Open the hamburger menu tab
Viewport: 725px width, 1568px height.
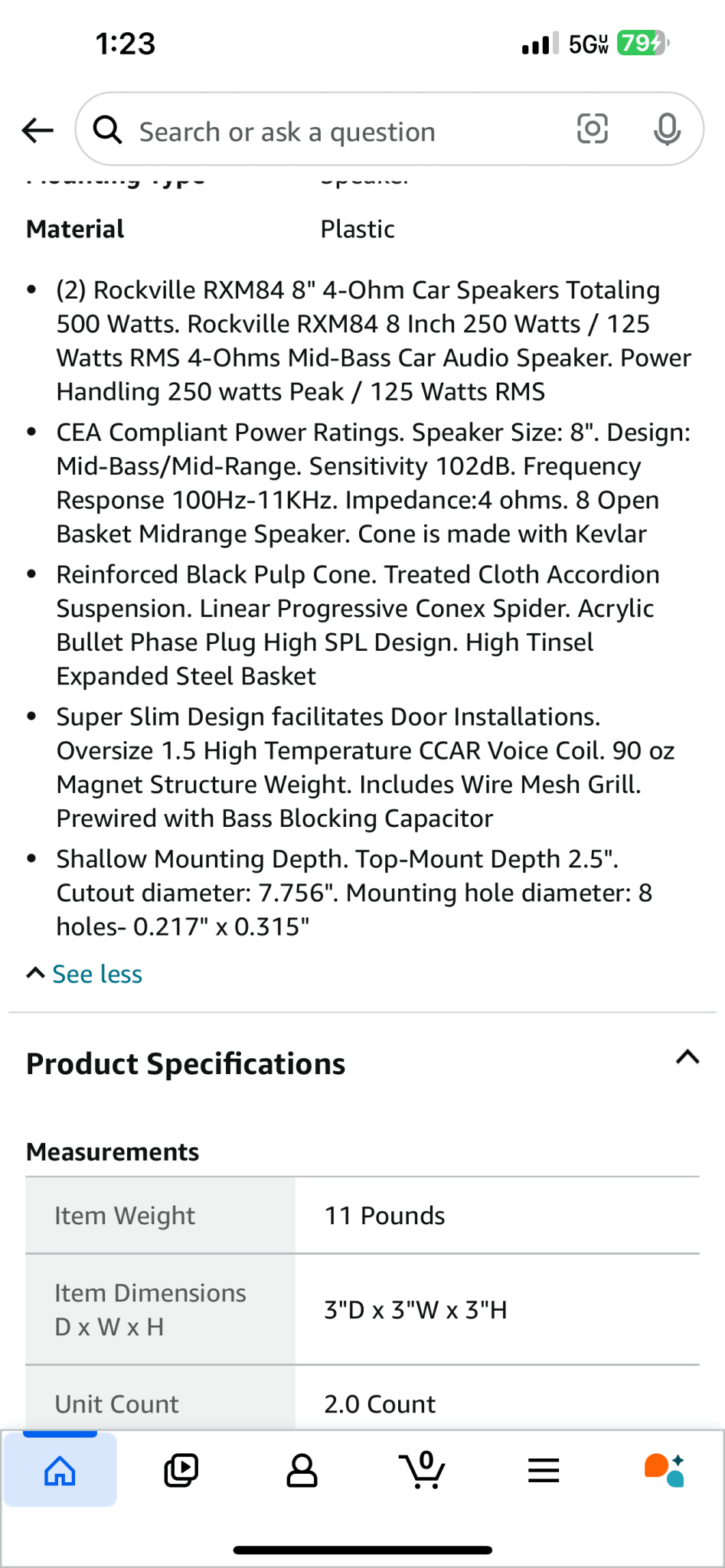coord(544,1470)
